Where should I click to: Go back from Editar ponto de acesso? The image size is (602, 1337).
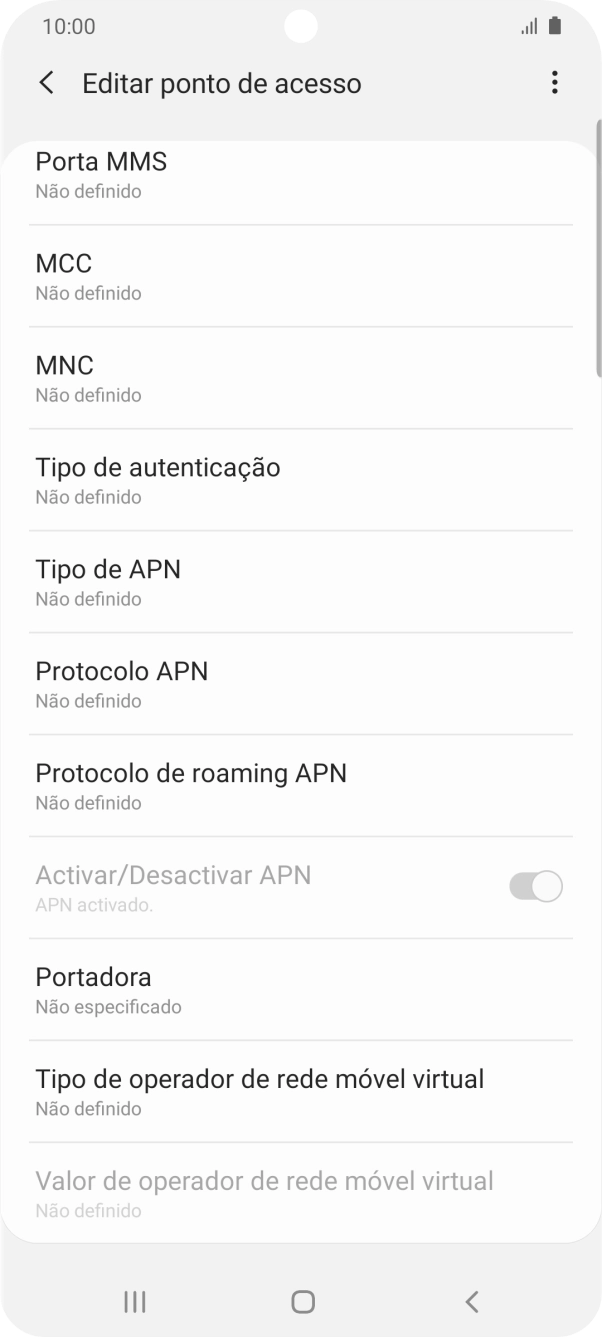pyautogui.click(x=46, y=83)
